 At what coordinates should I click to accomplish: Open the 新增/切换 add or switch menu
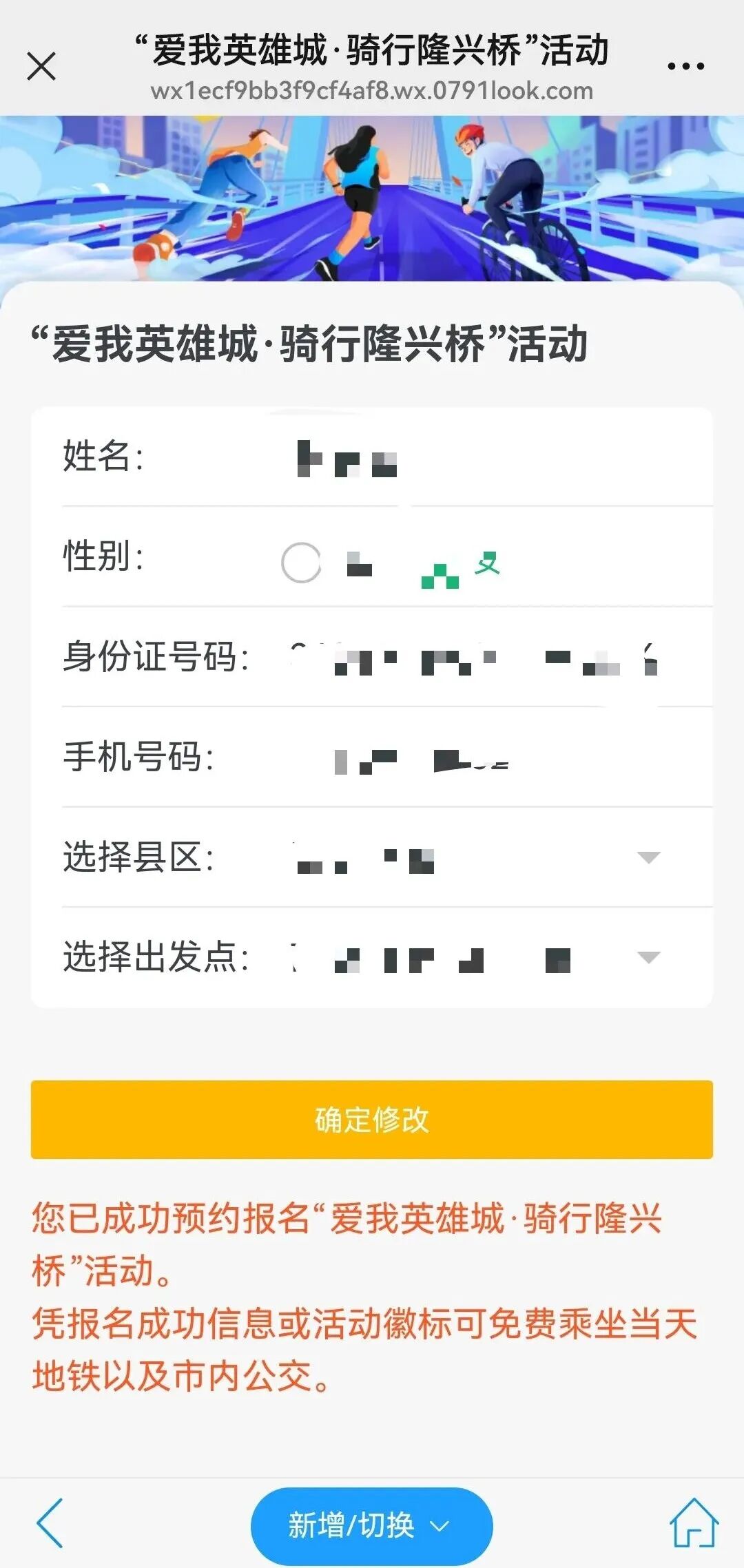[x=371, y=1525]
